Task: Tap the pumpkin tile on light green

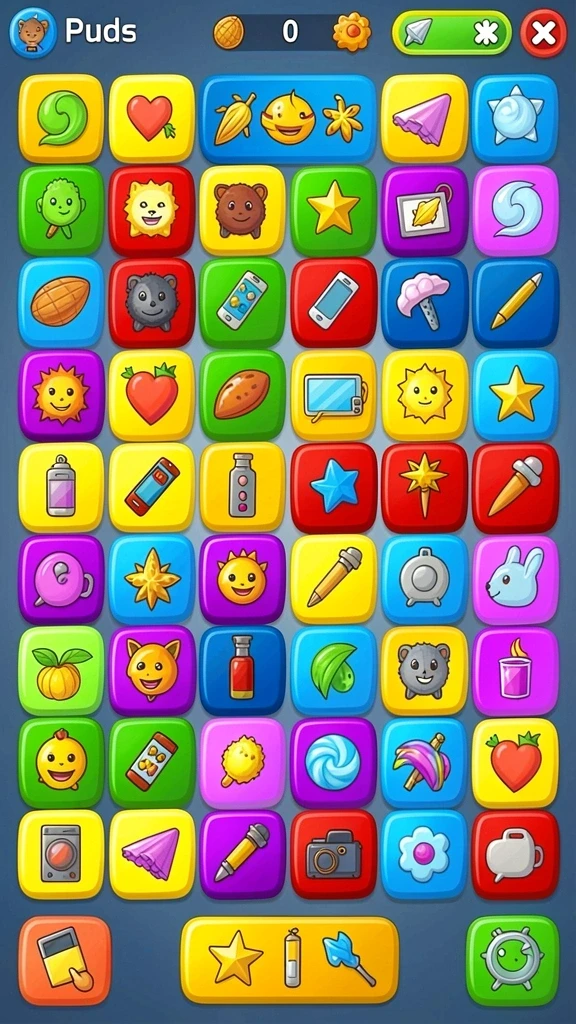Action: point(61,670)
